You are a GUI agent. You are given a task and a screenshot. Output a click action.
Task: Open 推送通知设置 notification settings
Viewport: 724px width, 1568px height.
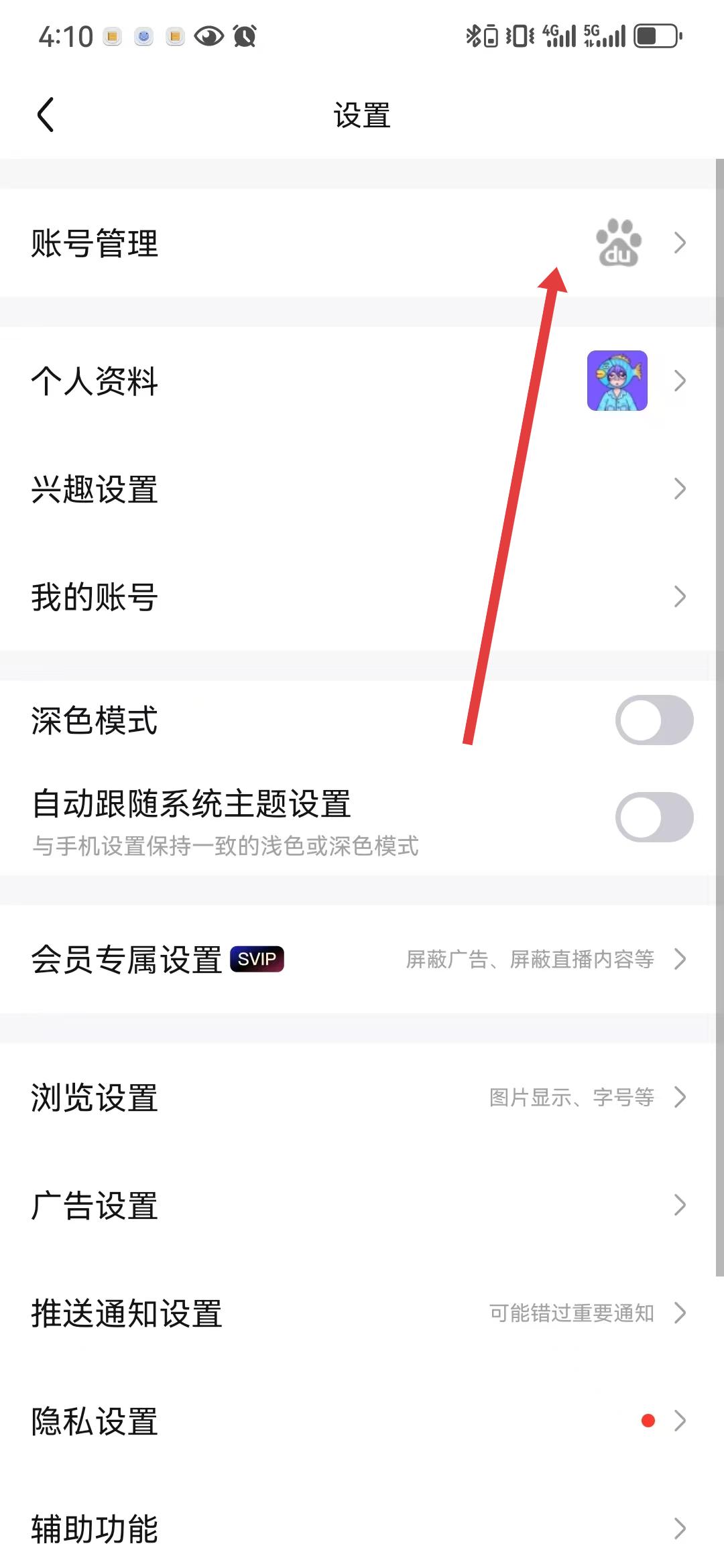point(362,1313)
